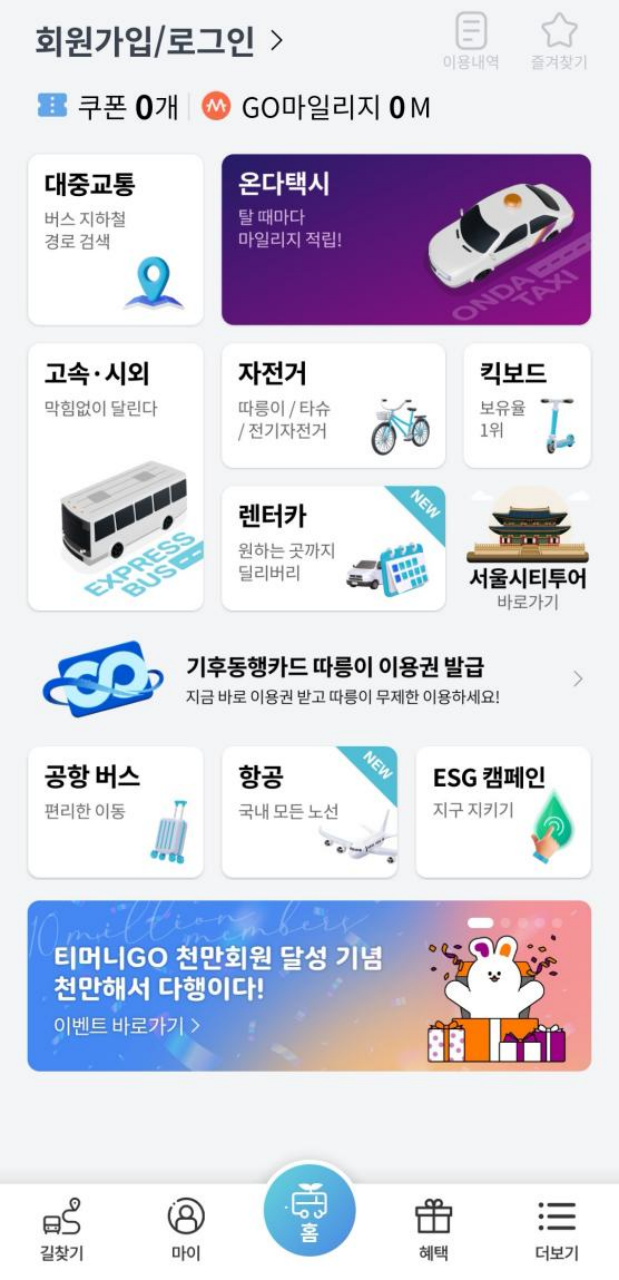619x1280 pixels.
Task: Open the 대중교통 route search card
Action: [x=115, y=239]
